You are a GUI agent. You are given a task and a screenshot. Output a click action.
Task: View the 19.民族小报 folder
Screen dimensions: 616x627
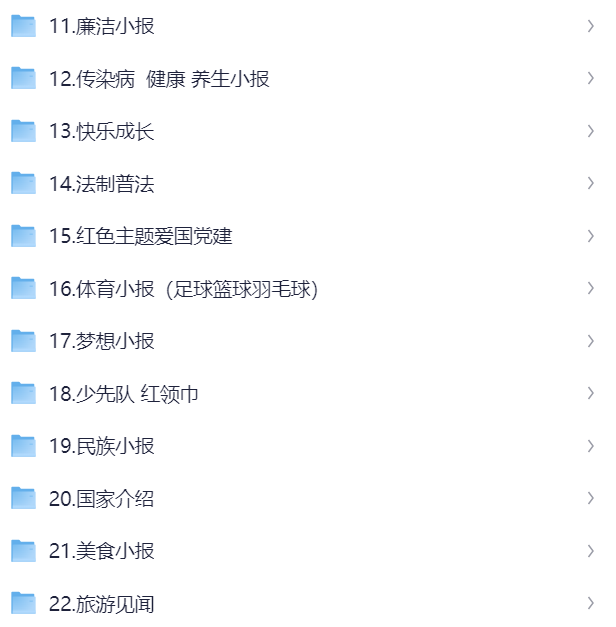click(x=102, y=446)
